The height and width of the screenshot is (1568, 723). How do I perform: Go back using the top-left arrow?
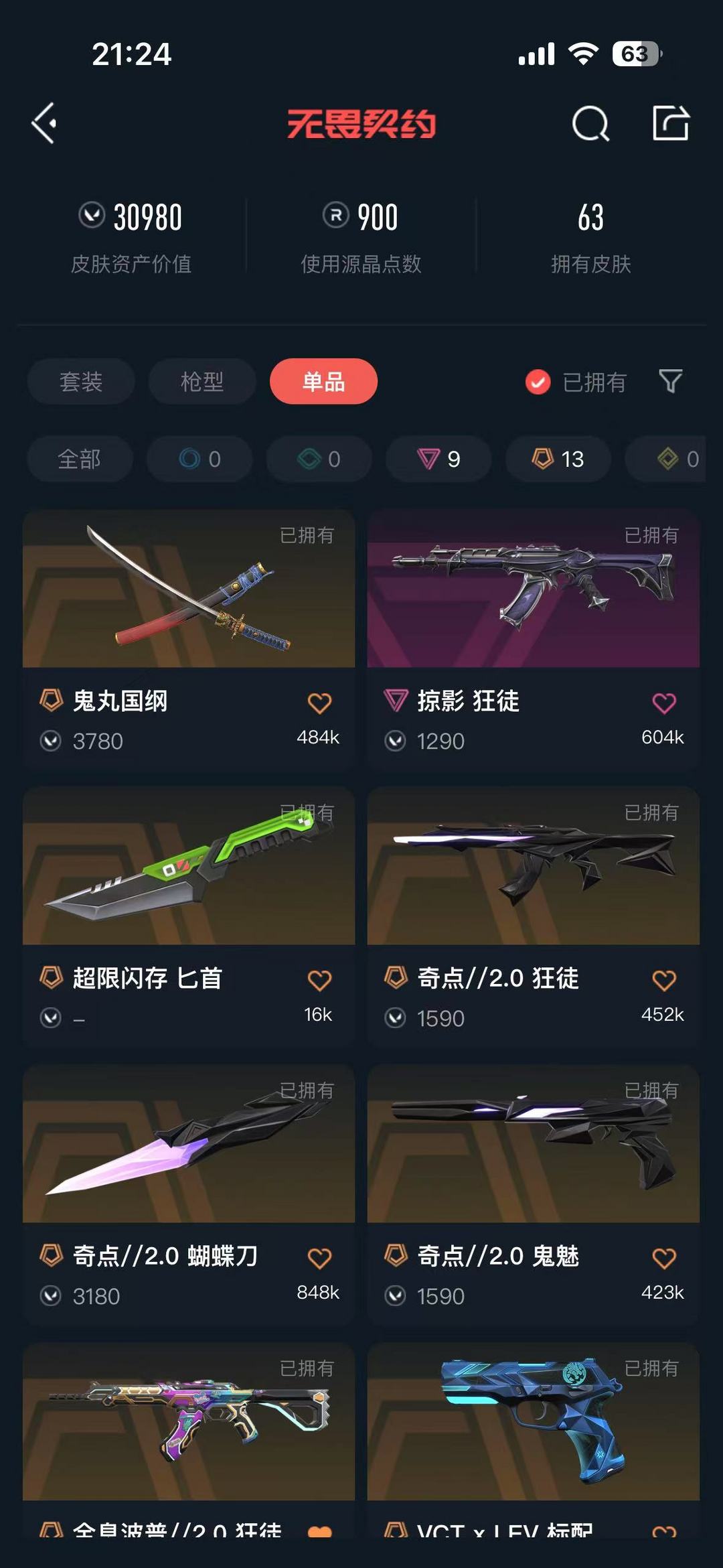(44, 123)
